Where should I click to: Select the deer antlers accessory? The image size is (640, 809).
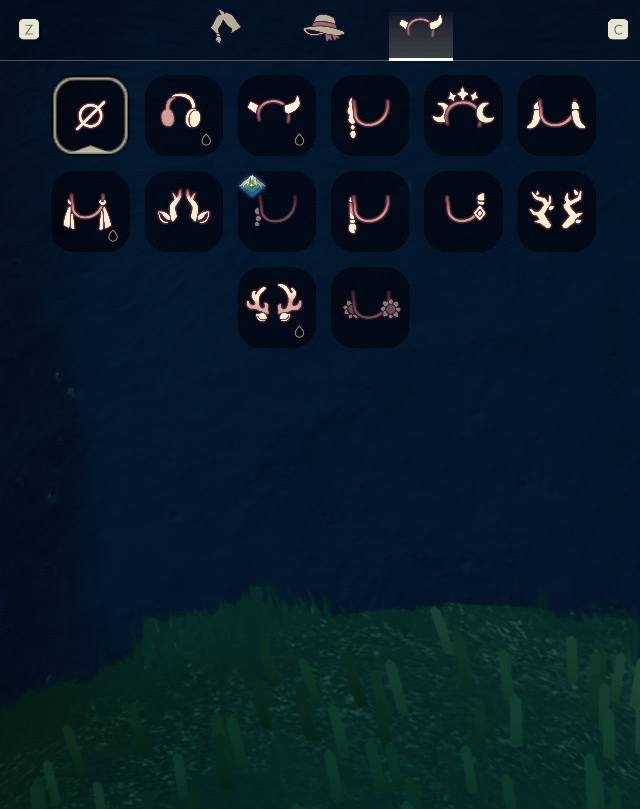tap(277, 307)
